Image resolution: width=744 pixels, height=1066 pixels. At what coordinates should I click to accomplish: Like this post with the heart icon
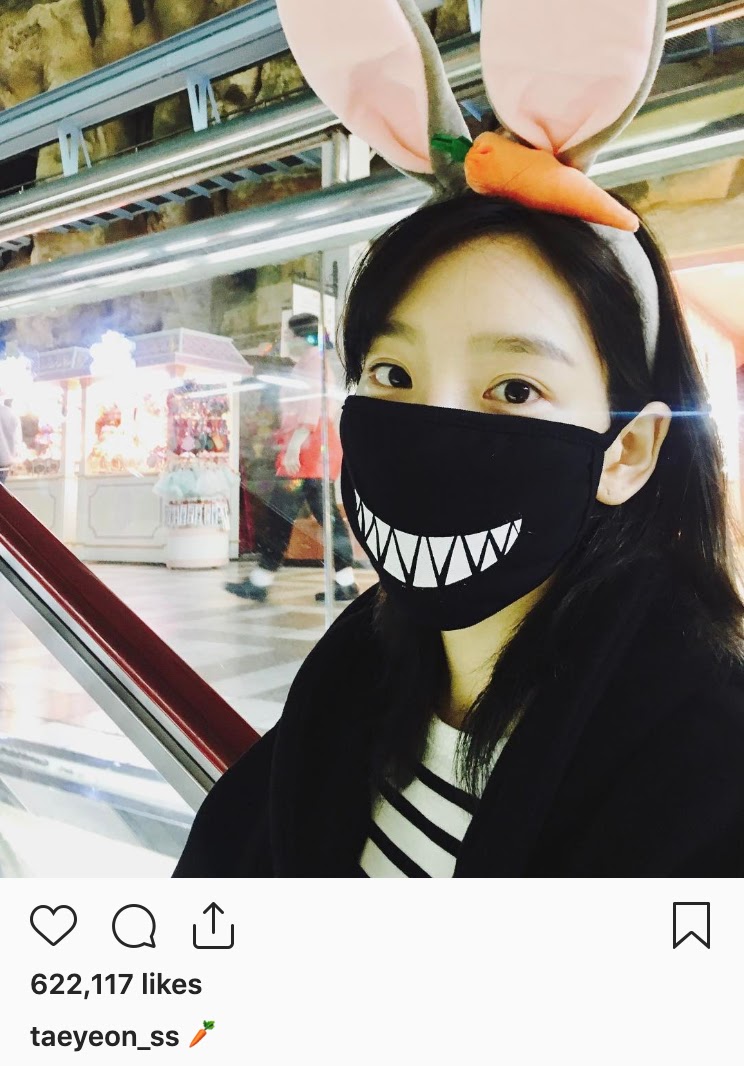pyautogui.click(x=54, y=925)
